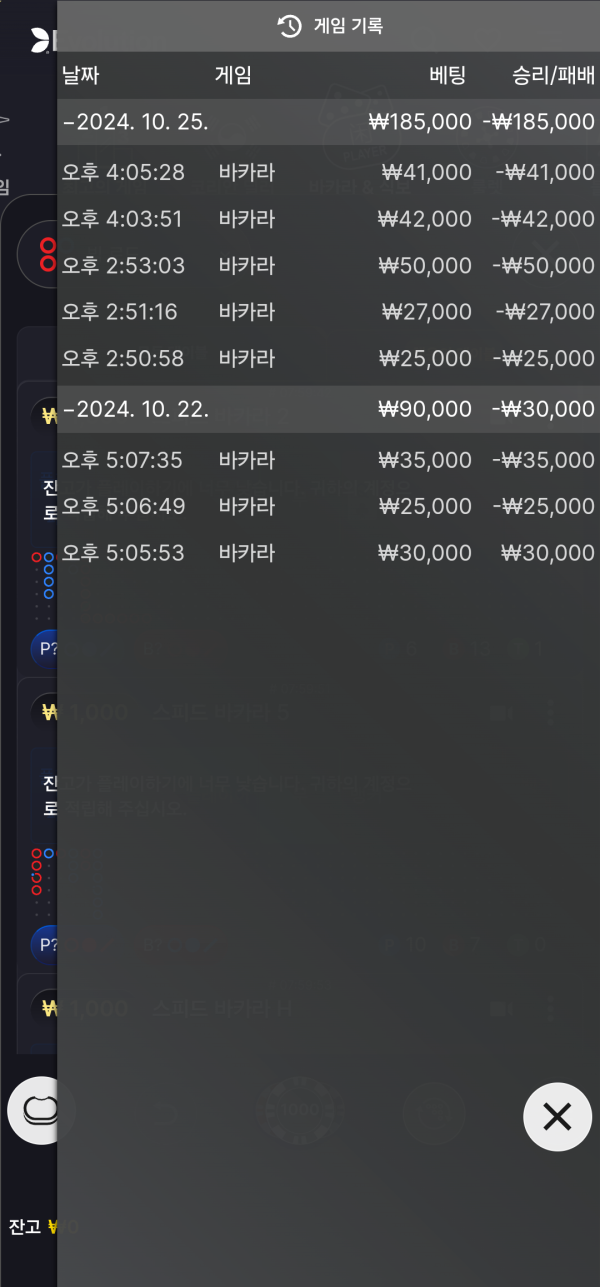Open the 오후 2:50:58 ₩25,000 bet row

[x=328, y=358]
